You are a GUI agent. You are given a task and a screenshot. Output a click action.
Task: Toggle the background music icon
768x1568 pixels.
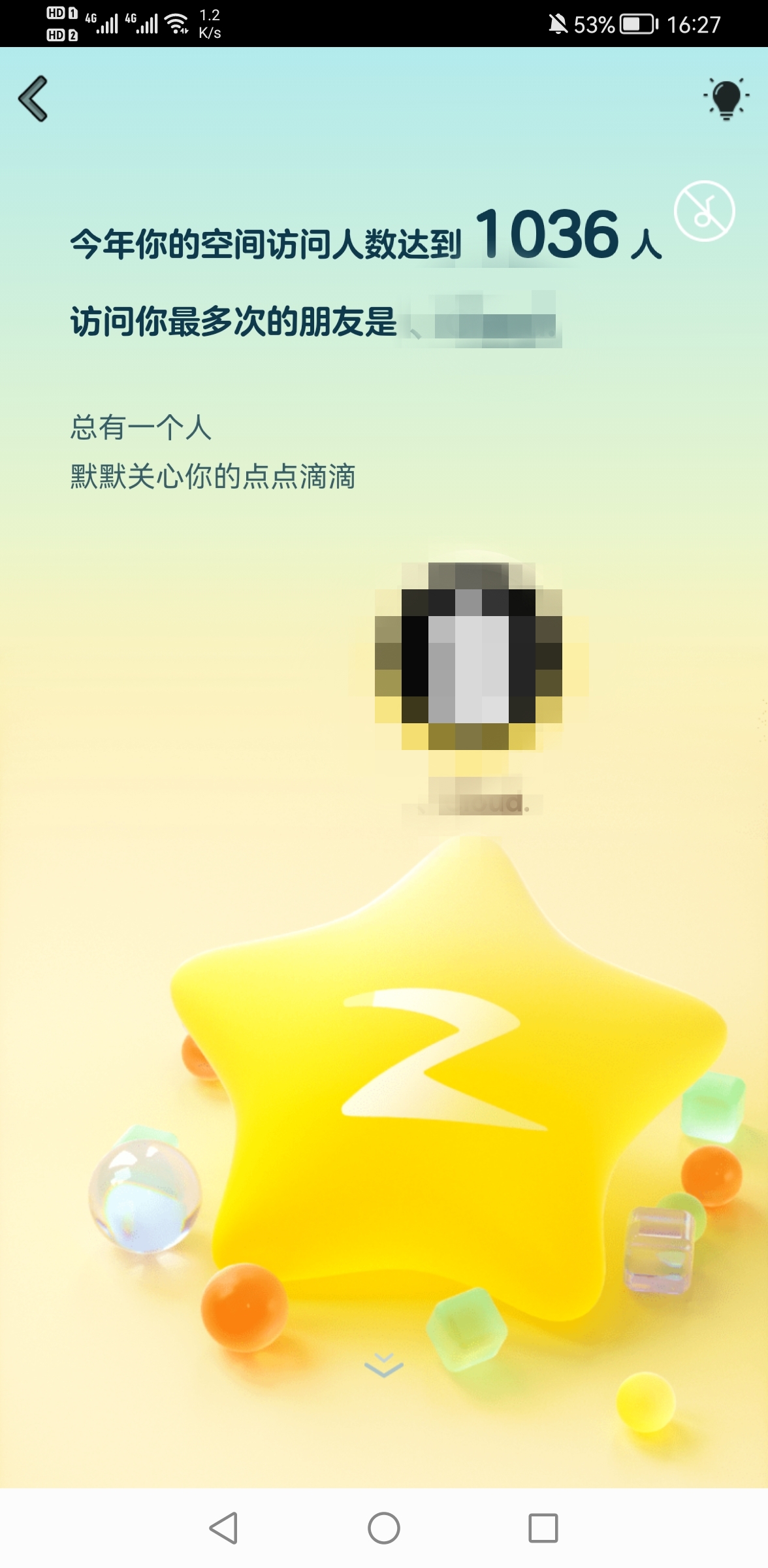tap(704, 211)
